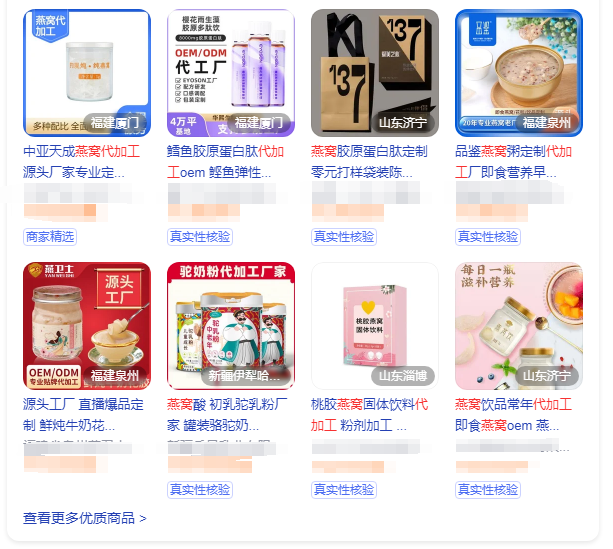Tap 查看更多优质商品 link
Viewport: 613px width, 549px height.
click(x=85, y=518)
